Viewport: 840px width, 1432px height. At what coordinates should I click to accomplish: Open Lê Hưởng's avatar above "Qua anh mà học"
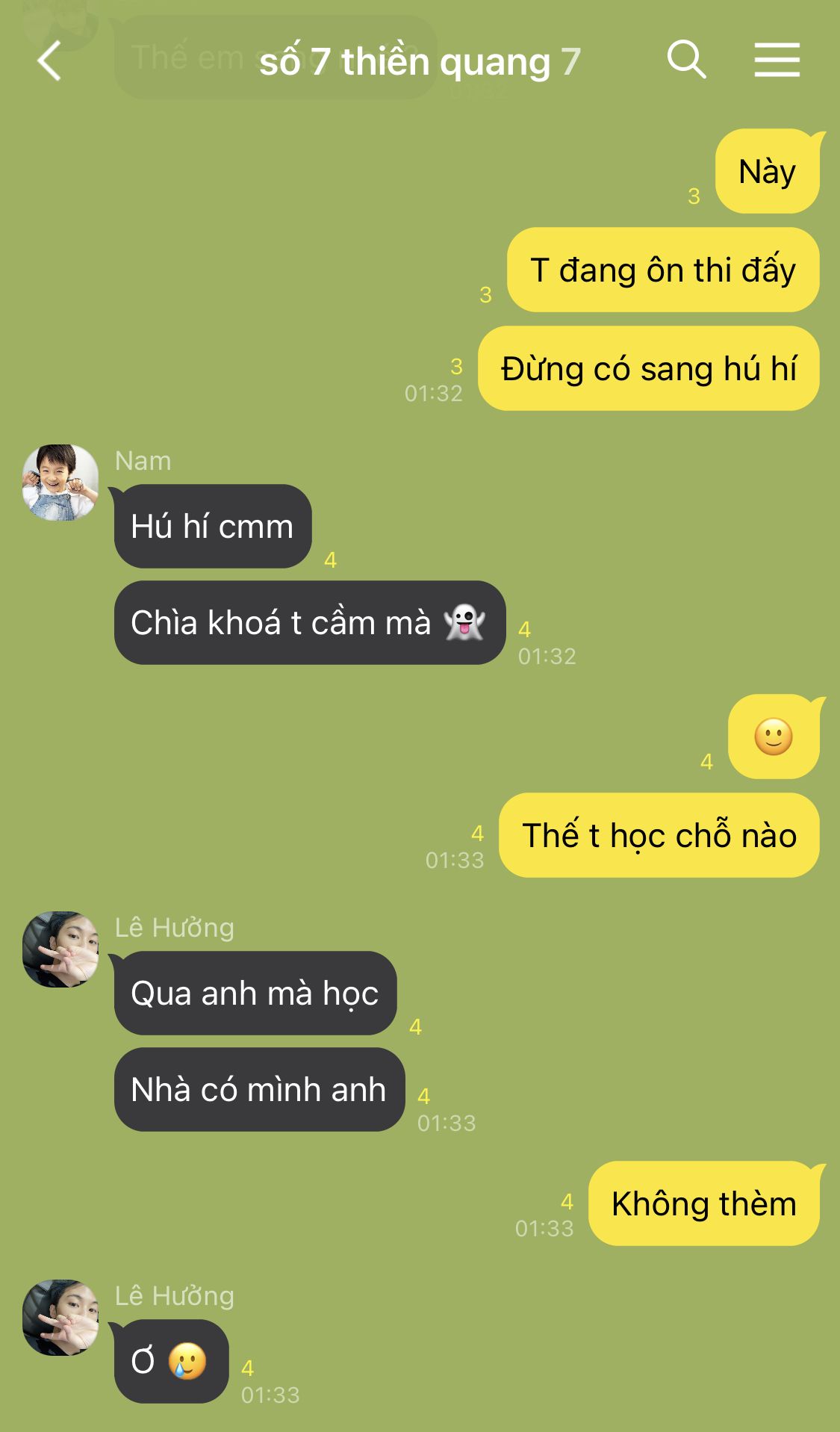coord(60,949)
